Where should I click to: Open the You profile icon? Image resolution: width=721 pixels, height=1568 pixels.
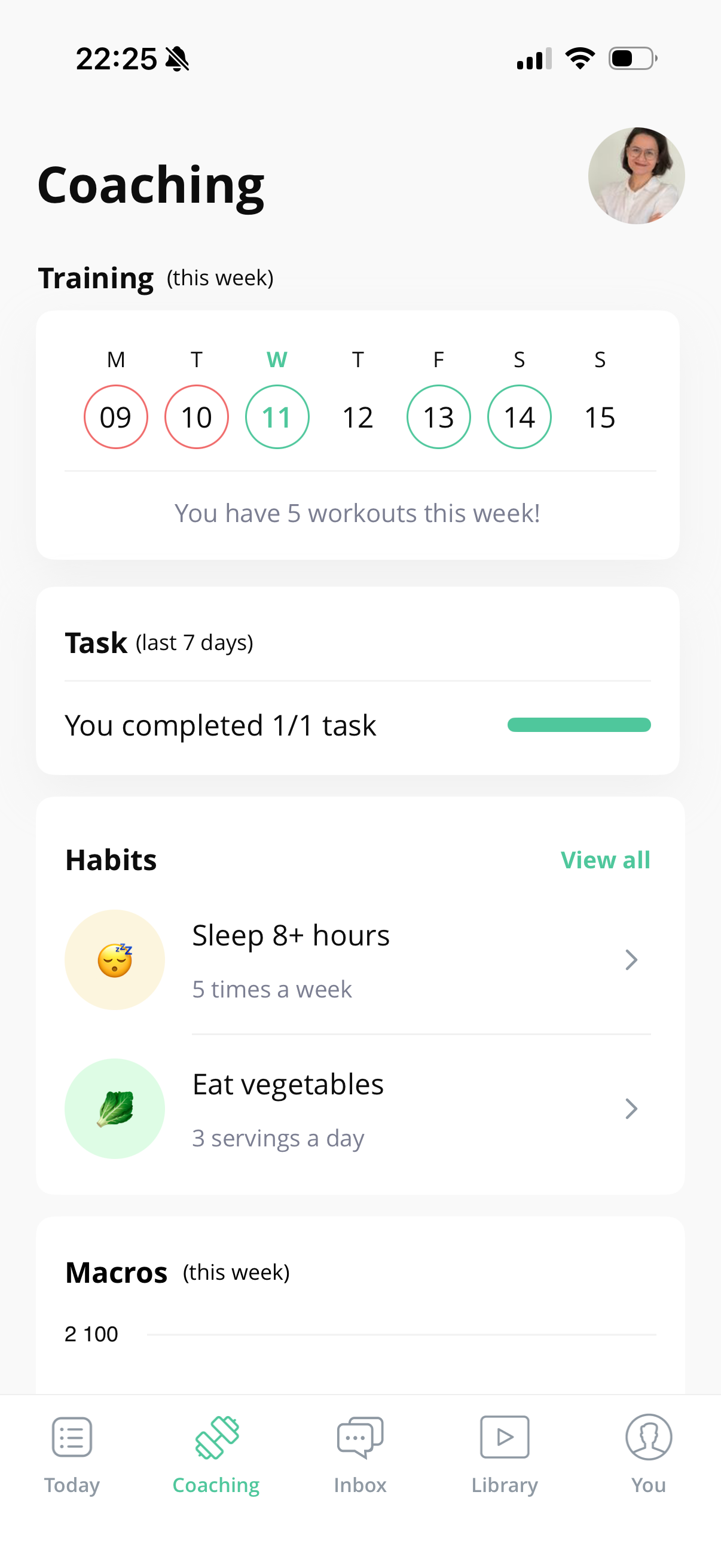tap(648, 1436)
